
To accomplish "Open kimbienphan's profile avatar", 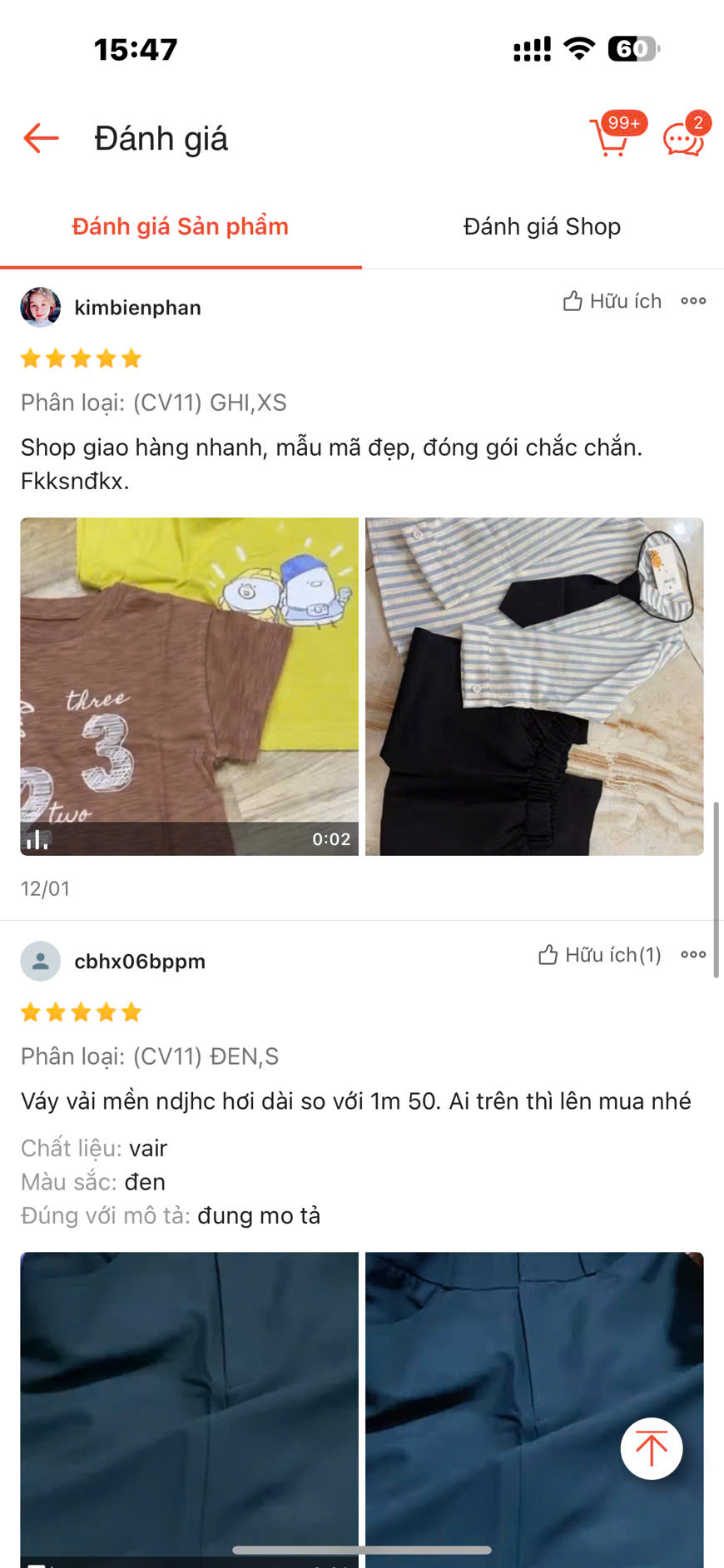I will 40,308.
